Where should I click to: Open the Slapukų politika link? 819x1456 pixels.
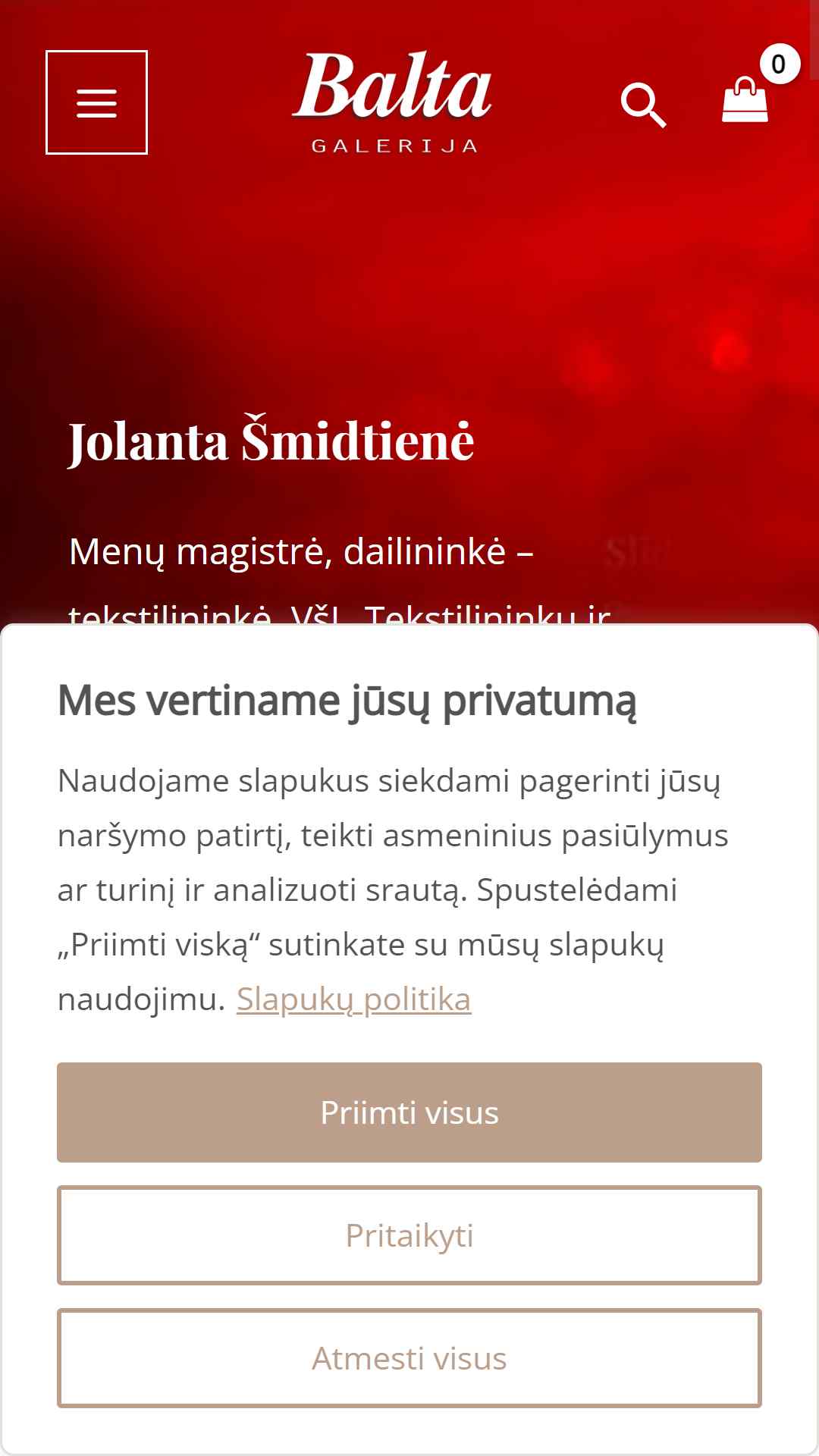pyautogui.click(x=353, y=999)
